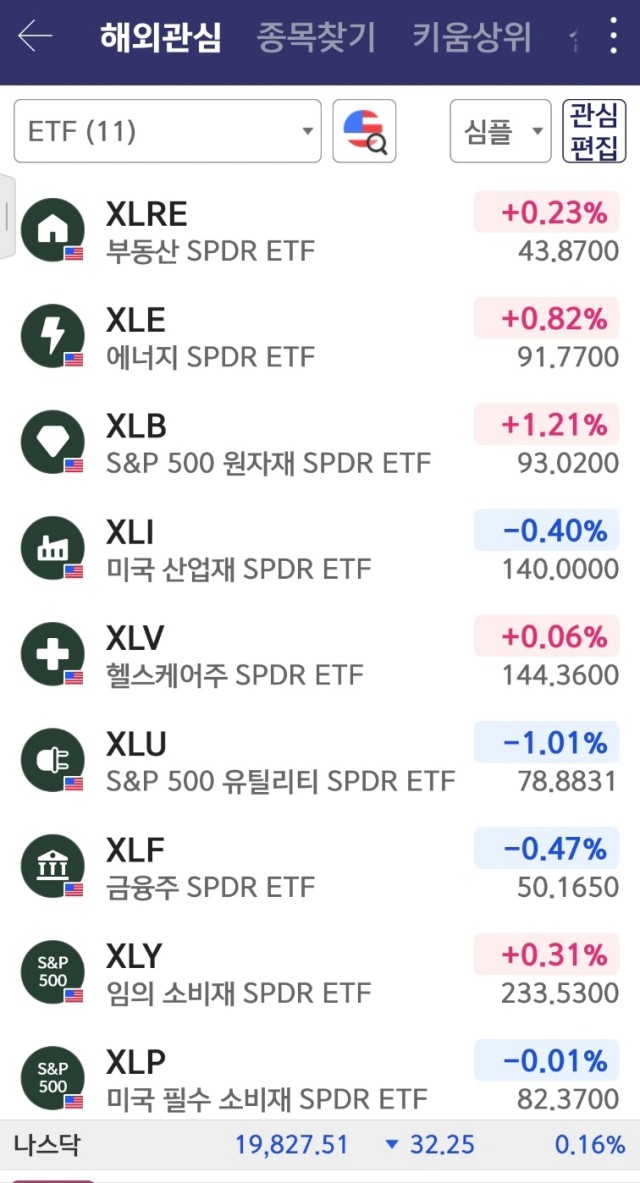The image size is (640, 1183).
Task: Switch to the 종목찾기 tab
Action: (316, 37)
